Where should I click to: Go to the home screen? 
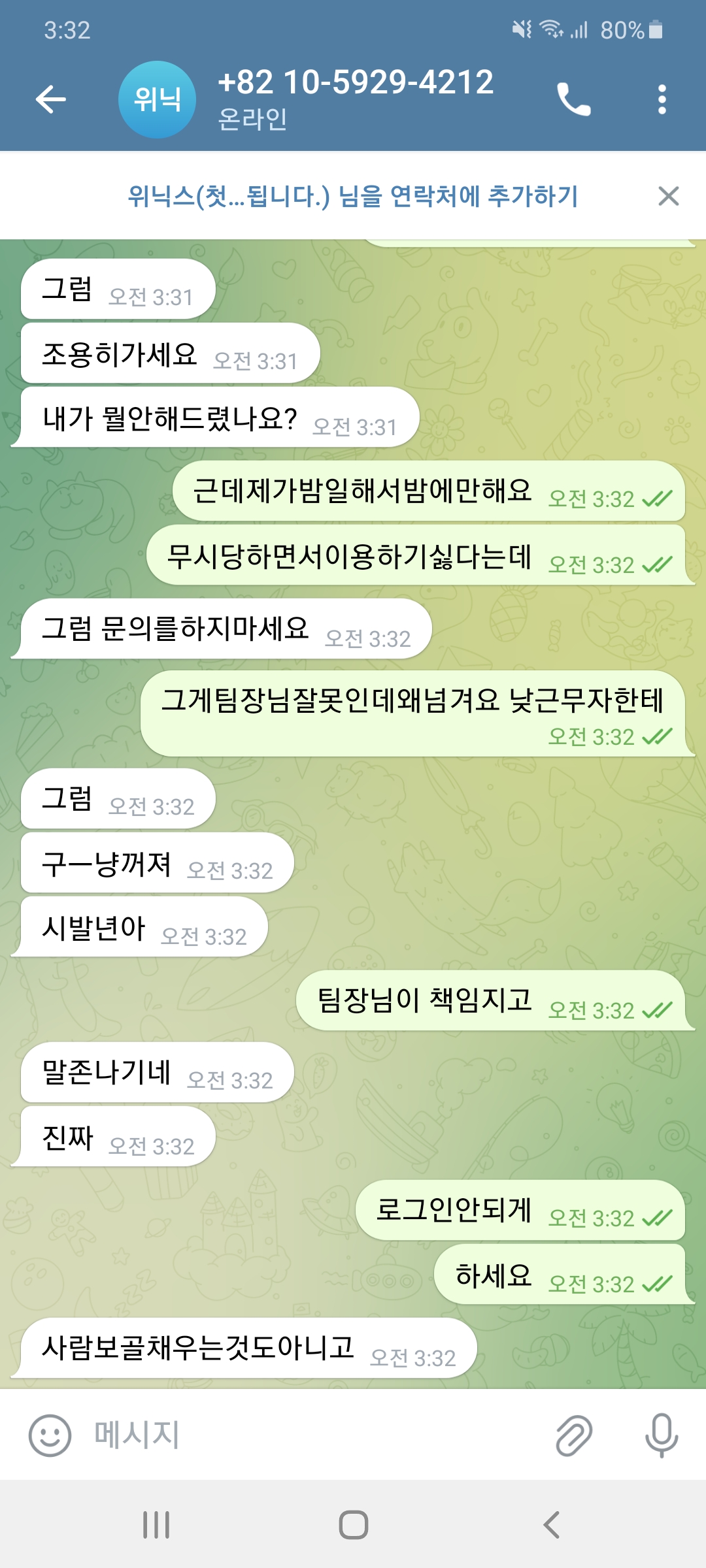coord(353,1525)
